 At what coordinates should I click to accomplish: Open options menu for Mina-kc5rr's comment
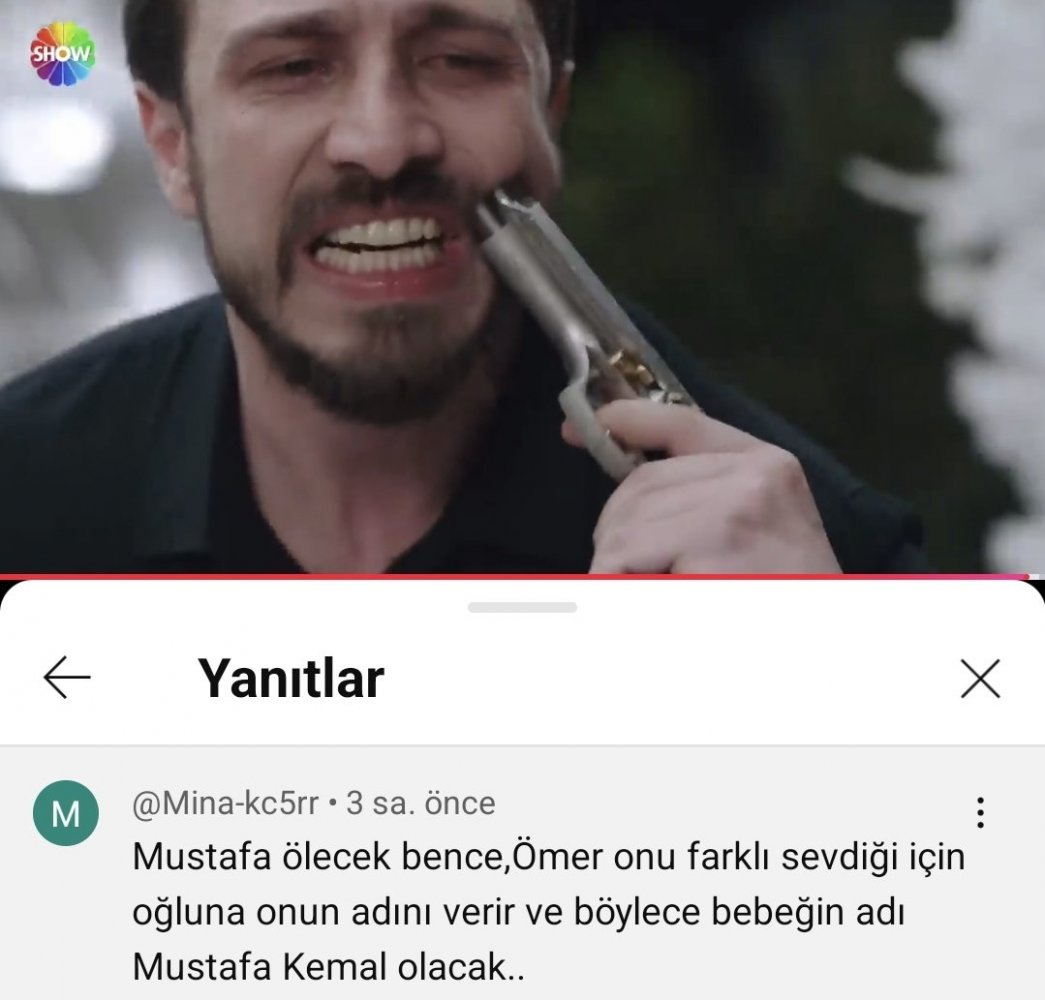click(x=980, y=813)
